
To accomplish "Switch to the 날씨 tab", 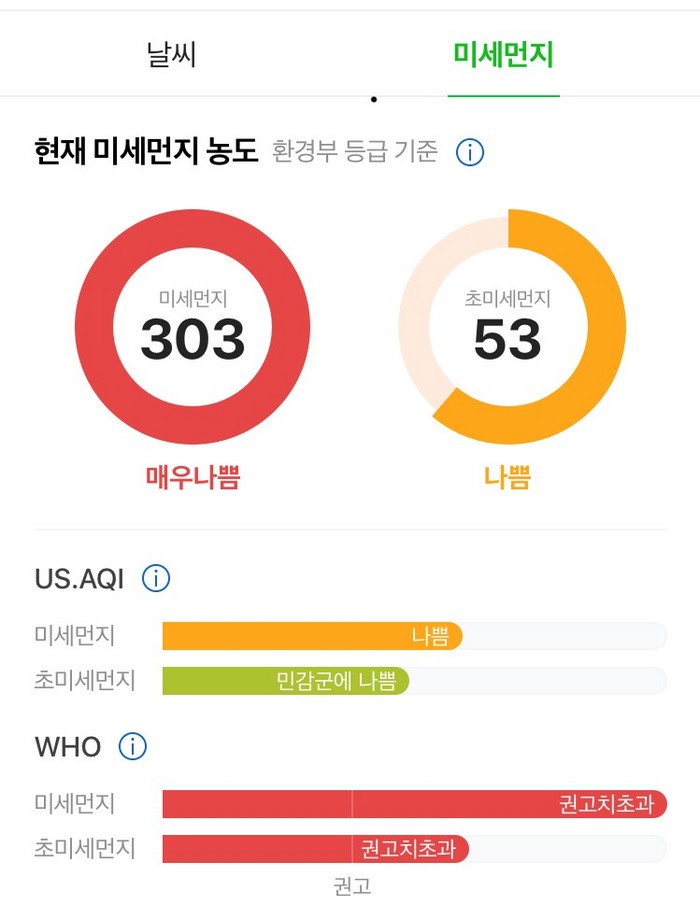I will pyautogui.click(x=172, y=55).
